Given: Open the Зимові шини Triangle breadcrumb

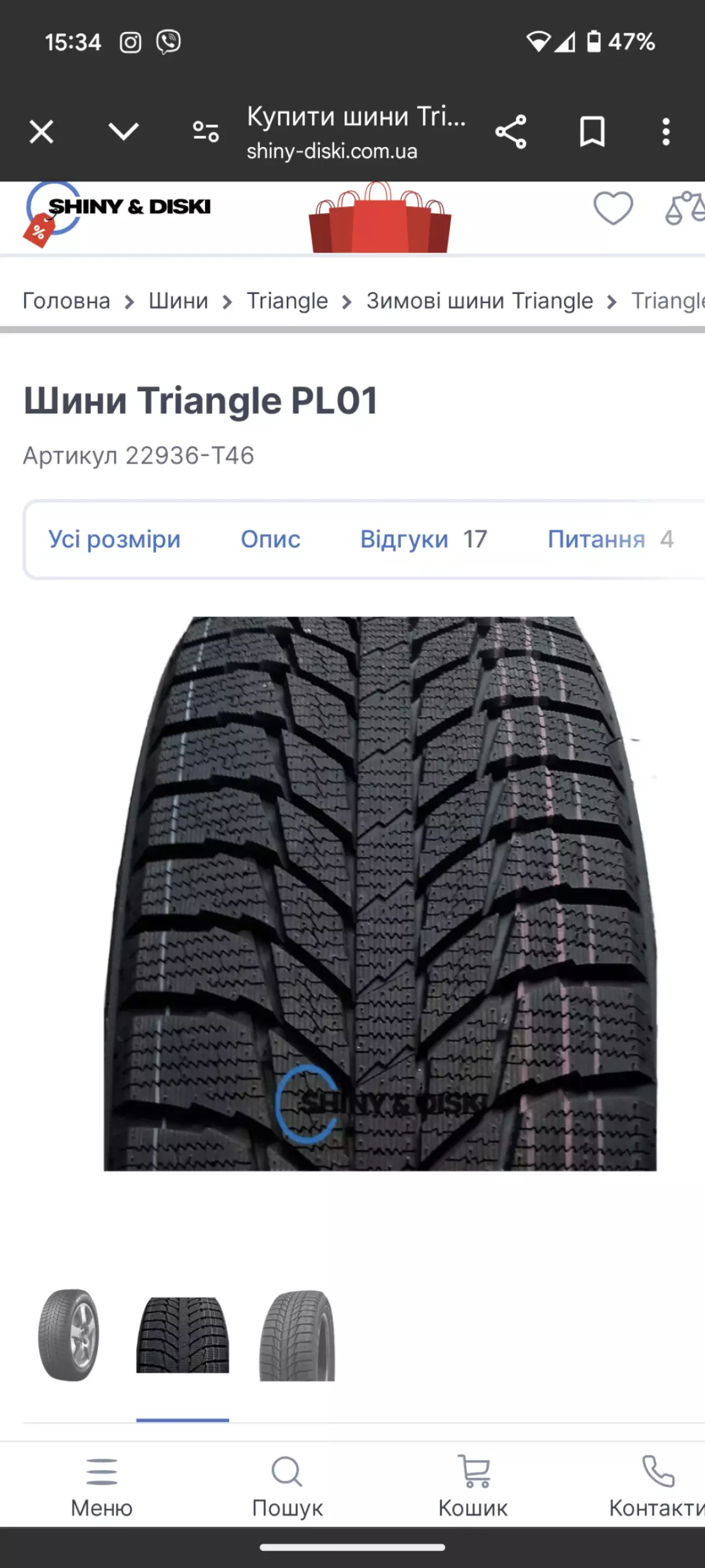Looking at the screenshot, I should click(x=479, y=300).
